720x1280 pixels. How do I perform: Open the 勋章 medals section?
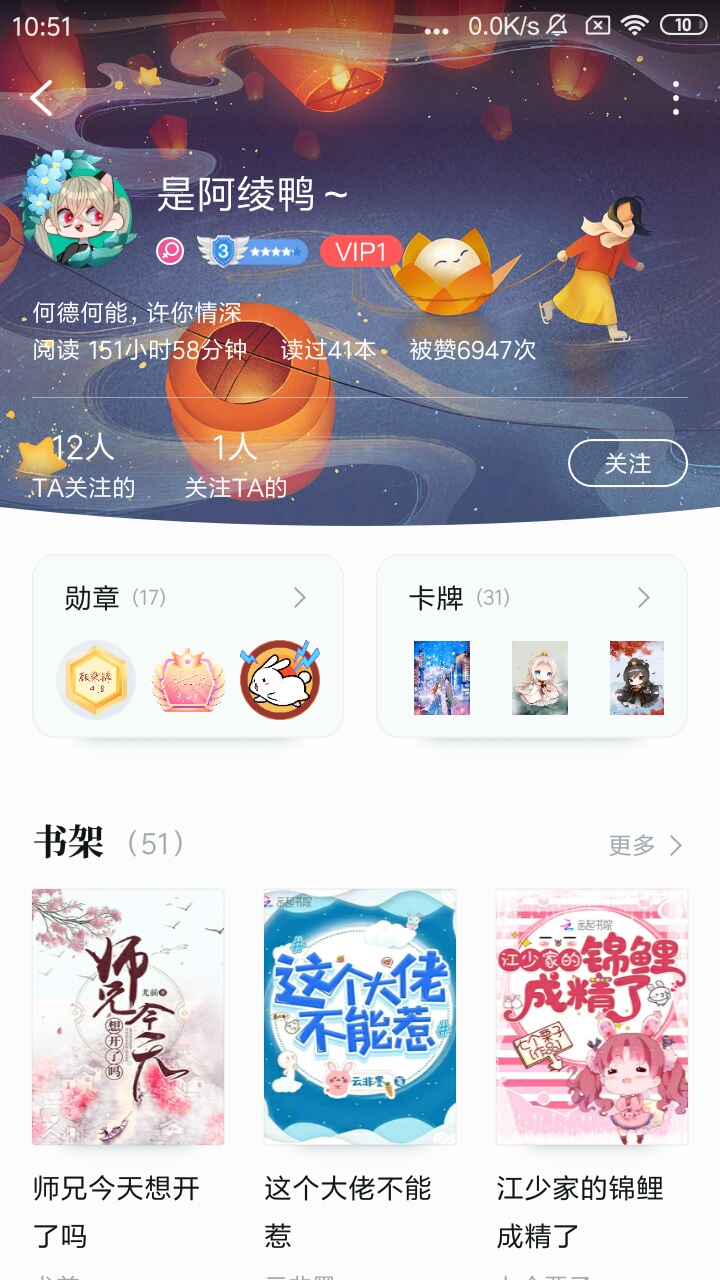(188, 598)
